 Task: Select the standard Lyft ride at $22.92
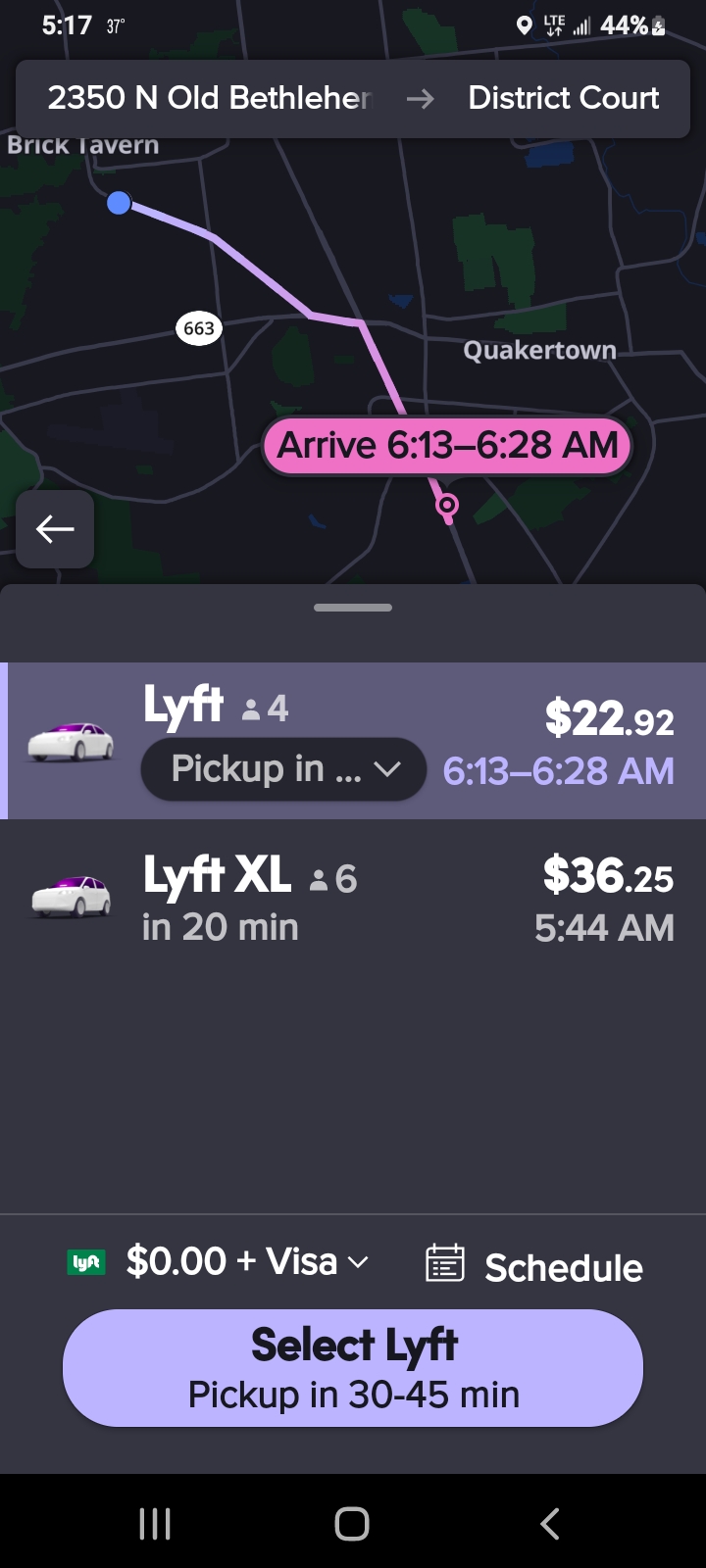click(x=353, y=741)
